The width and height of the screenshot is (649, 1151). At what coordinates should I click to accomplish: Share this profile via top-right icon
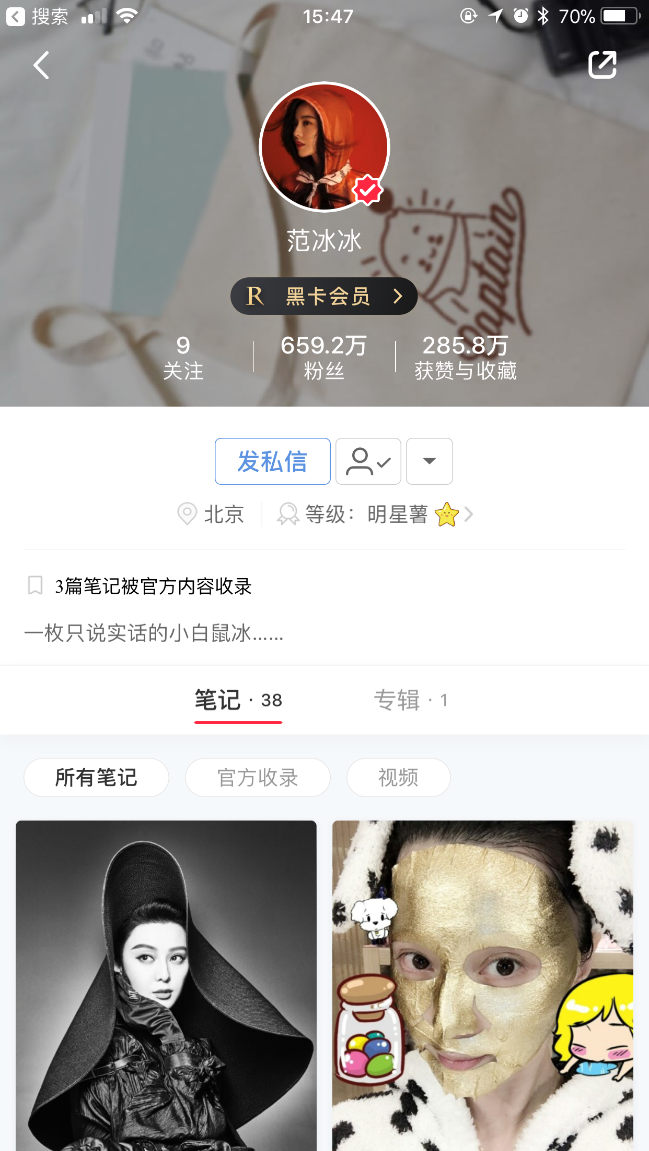coord(602,65)
